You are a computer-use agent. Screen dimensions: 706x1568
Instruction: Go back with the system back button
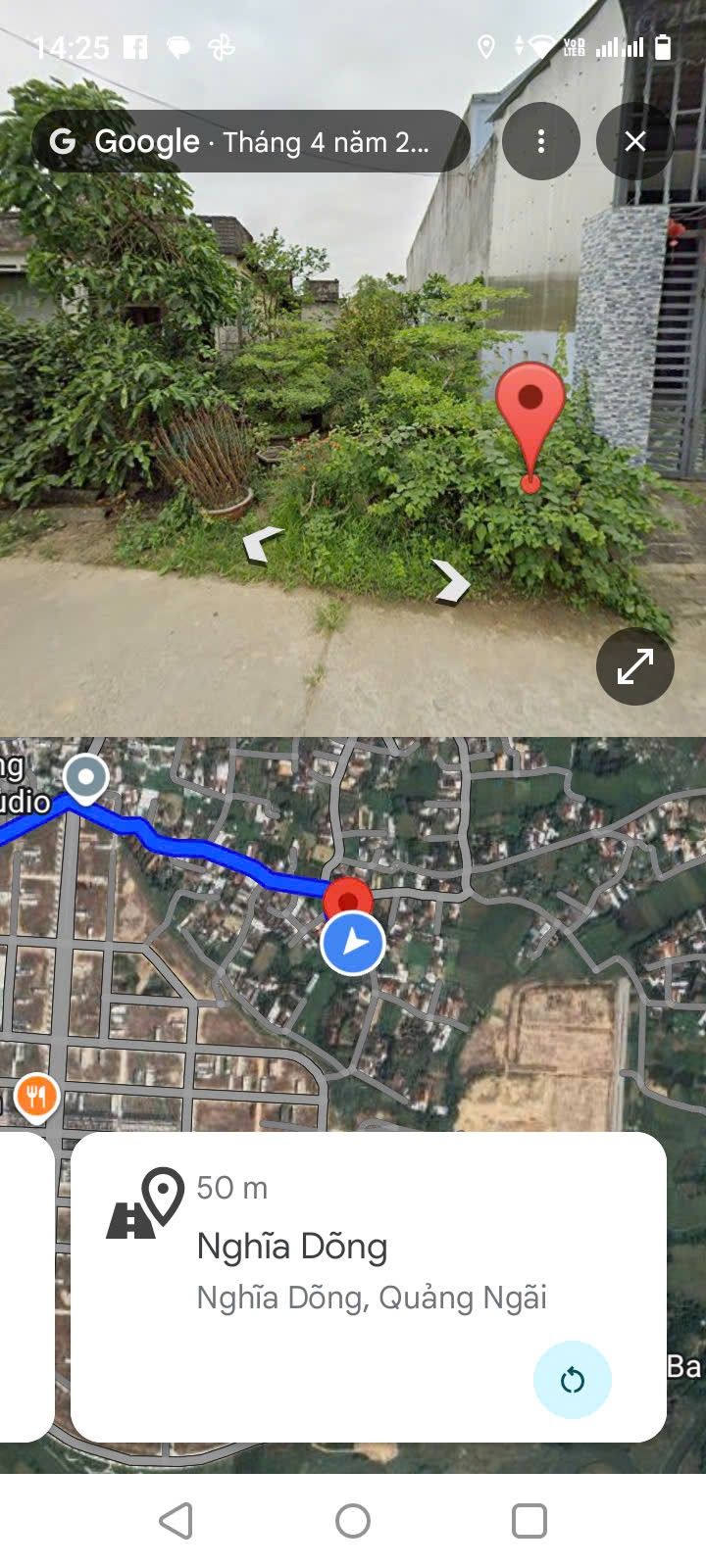[176, 1521]
